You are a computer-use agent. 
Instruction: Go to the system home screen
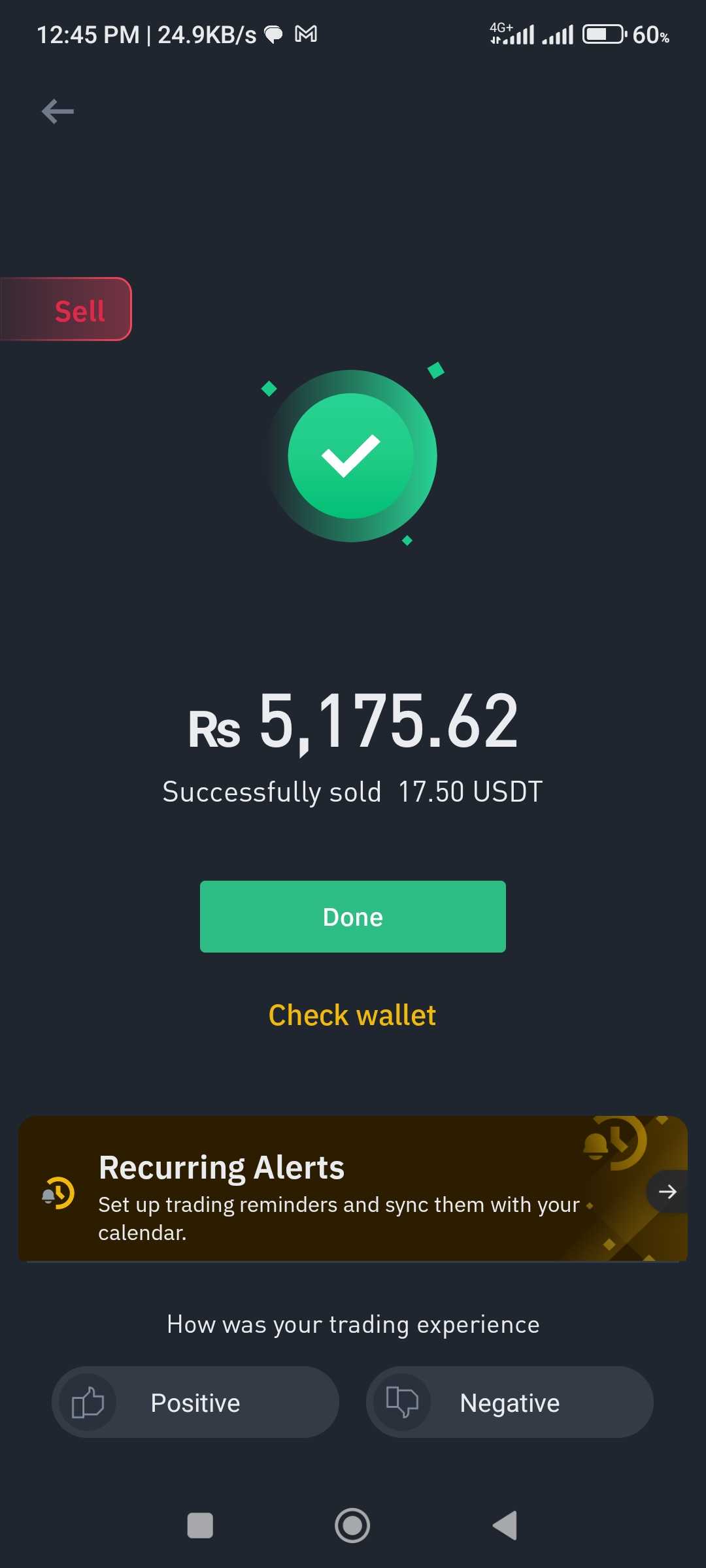click(x=352, y=1526)
